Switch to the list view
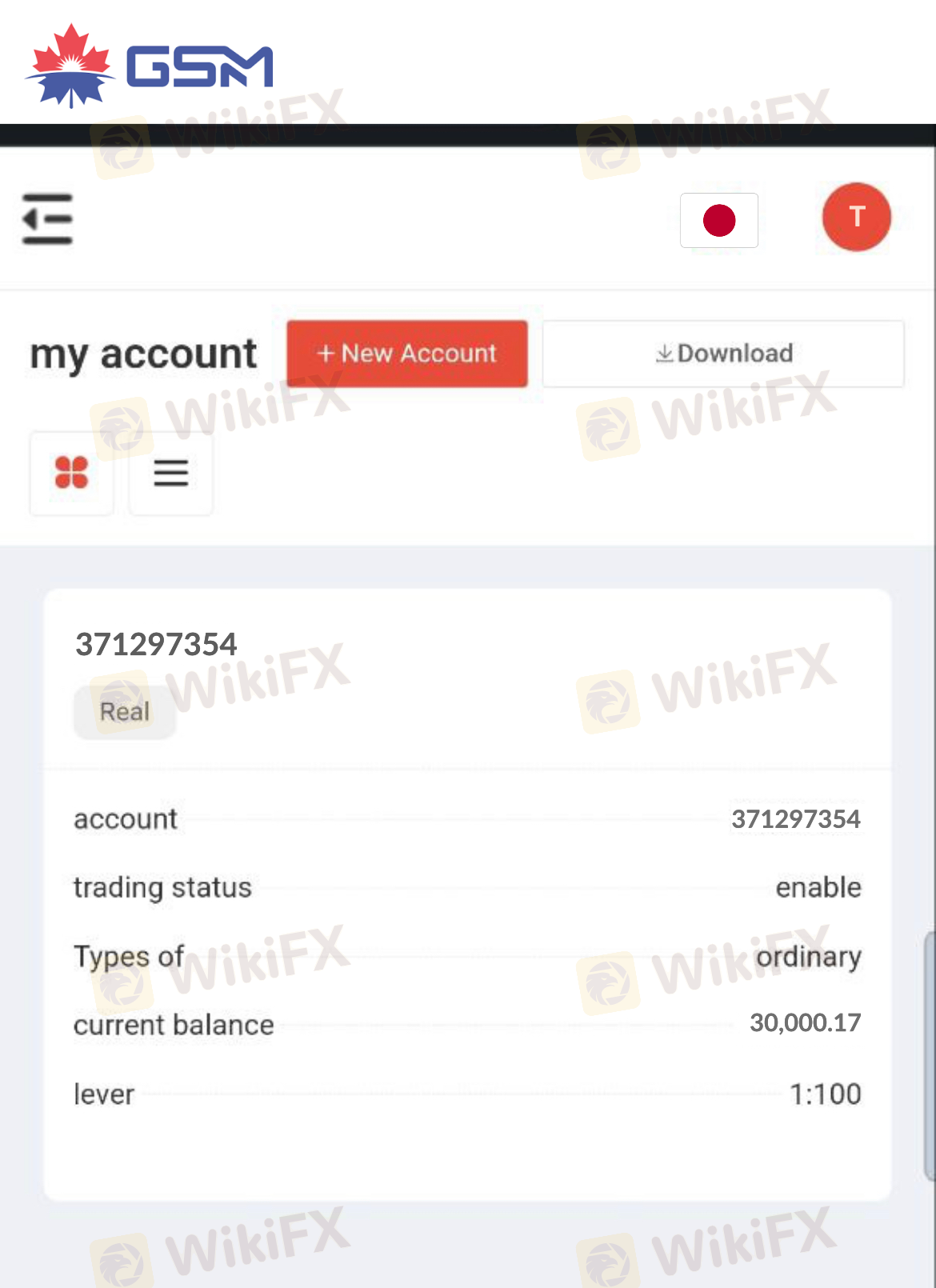 (170, 473)
